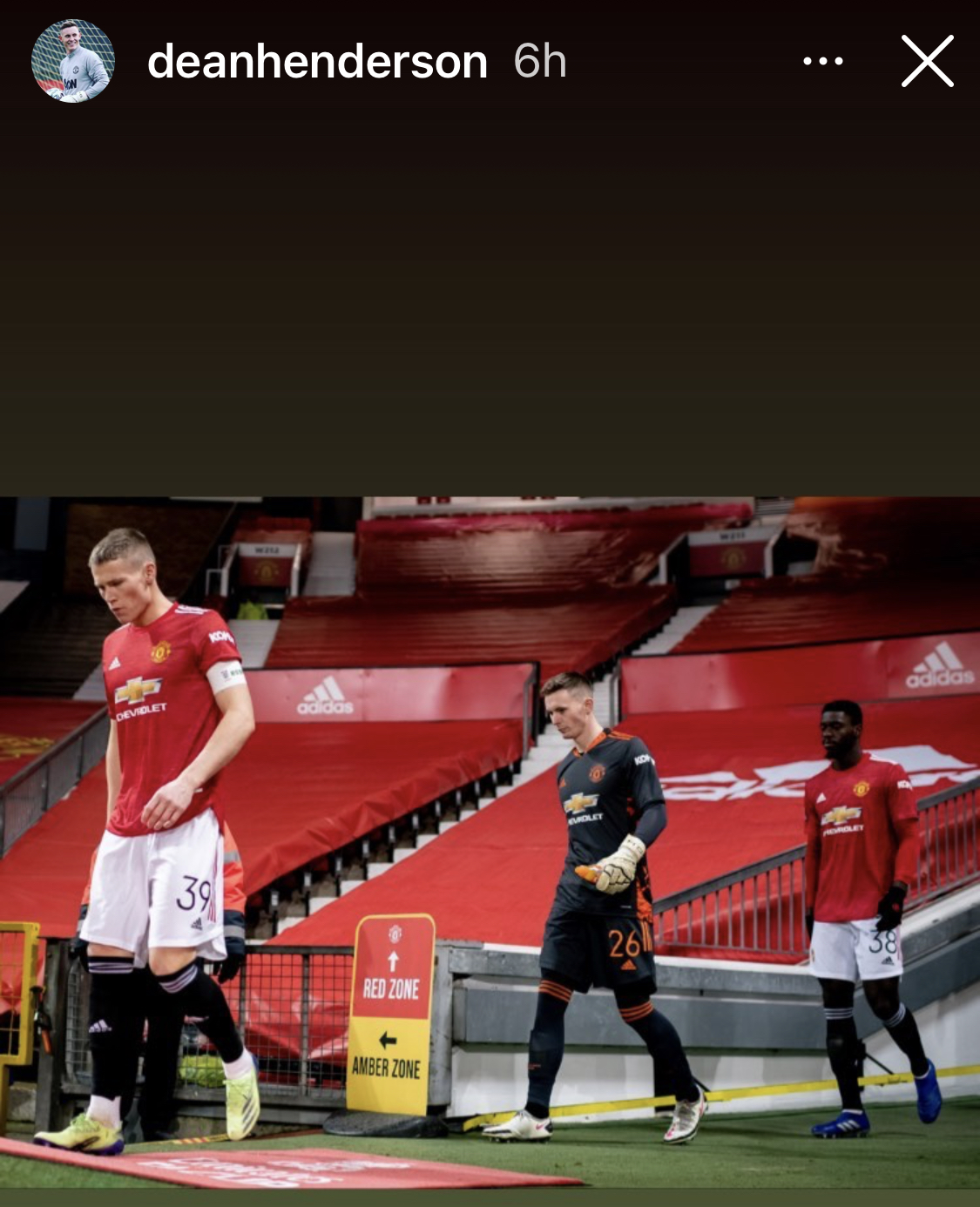Open deanhenderson's profile picture
Image resolution: width=980 pixels, height=1207 pixels.
tap(73, 61)
